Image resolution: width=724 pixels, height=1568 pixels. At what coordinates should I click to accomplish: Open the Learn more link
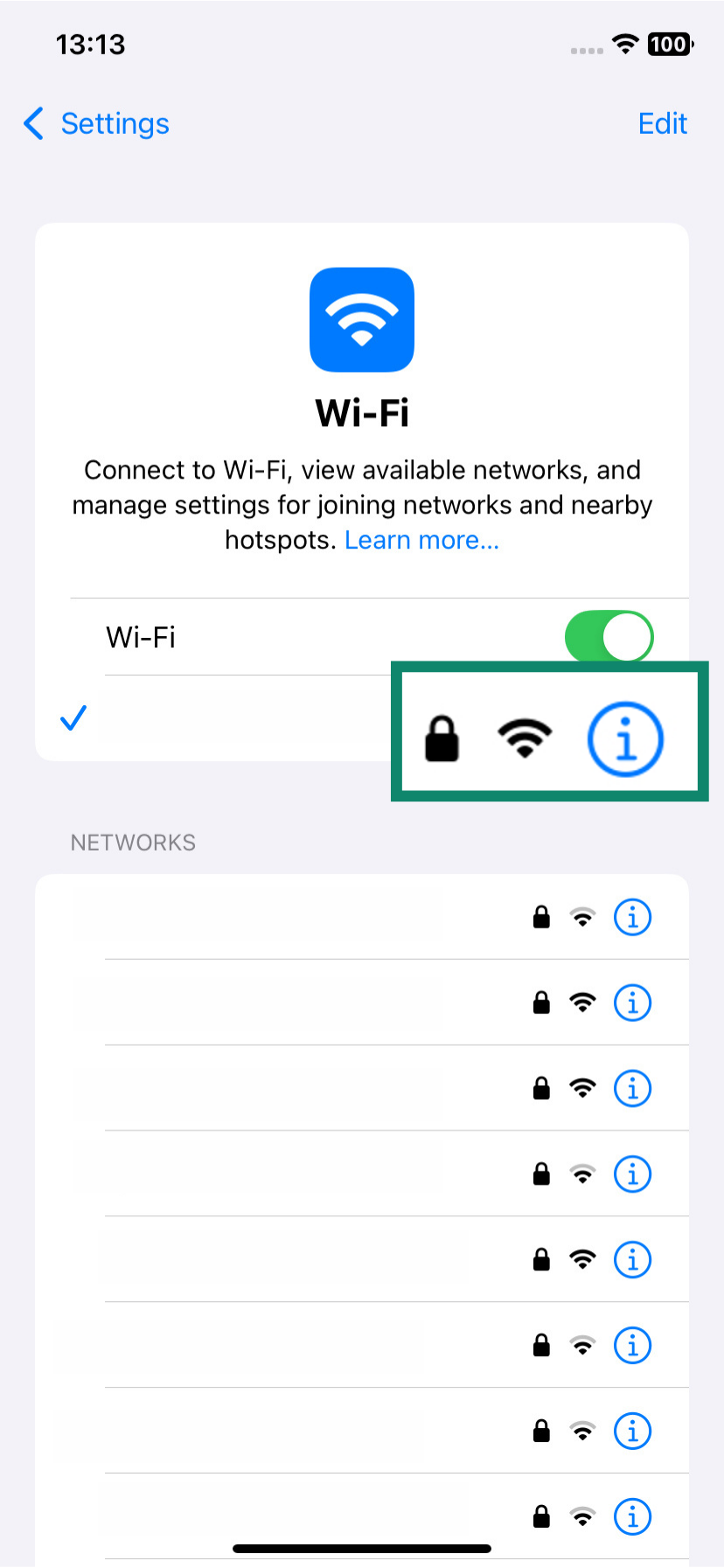[421, 540]
